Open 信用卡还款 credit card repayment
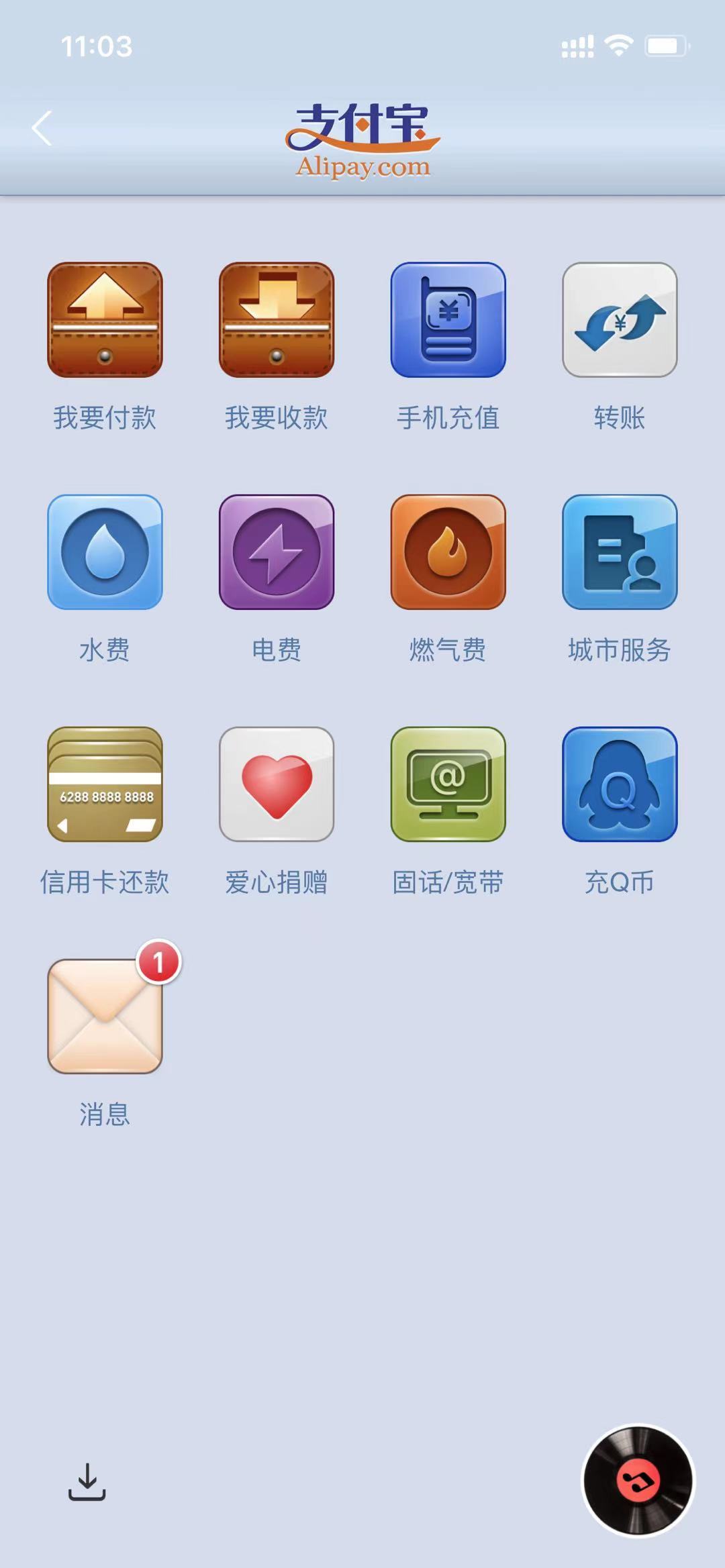Image resolution: width=725 pixels, height=1568 pixels. click(105, 785)
